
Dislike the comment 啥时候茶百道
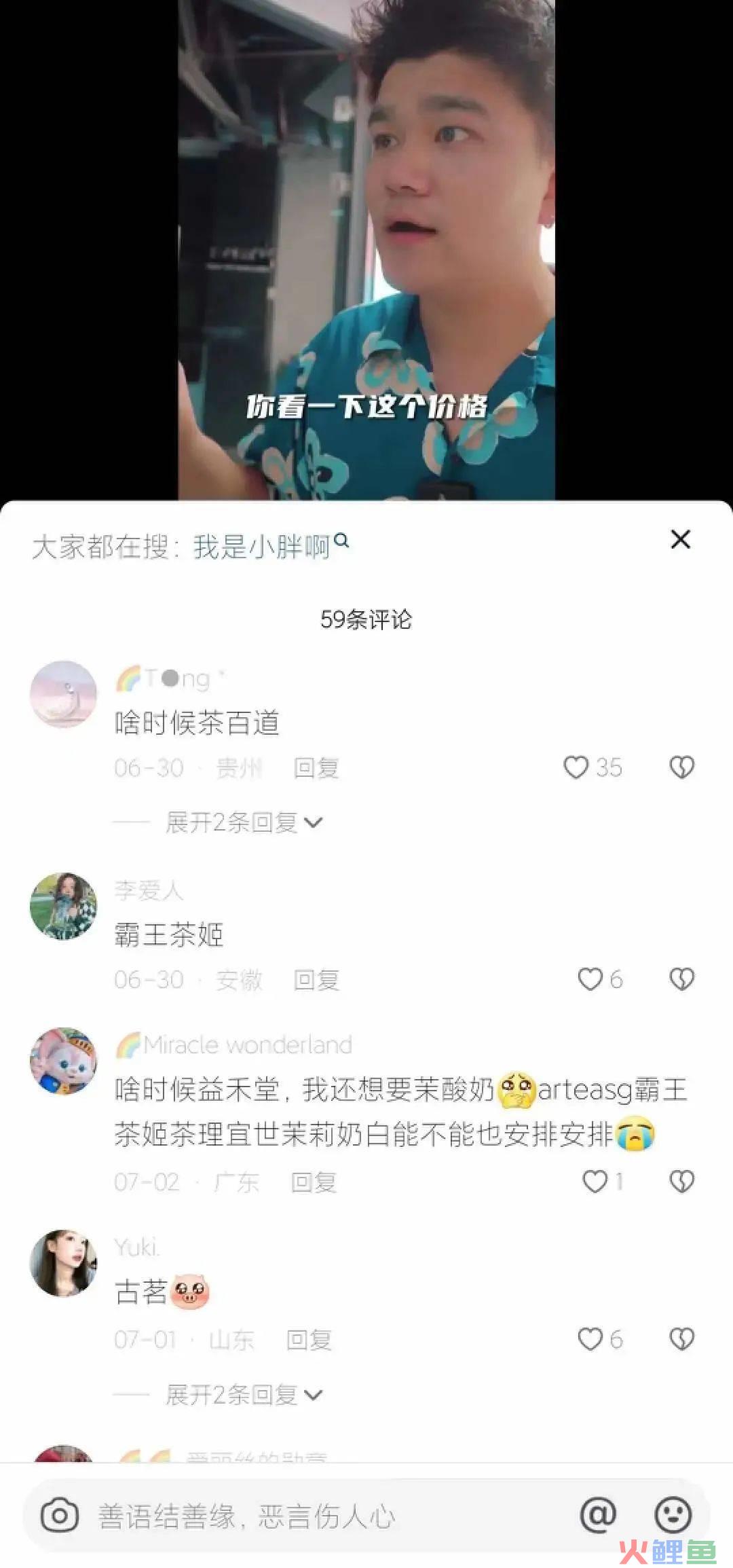681,767
